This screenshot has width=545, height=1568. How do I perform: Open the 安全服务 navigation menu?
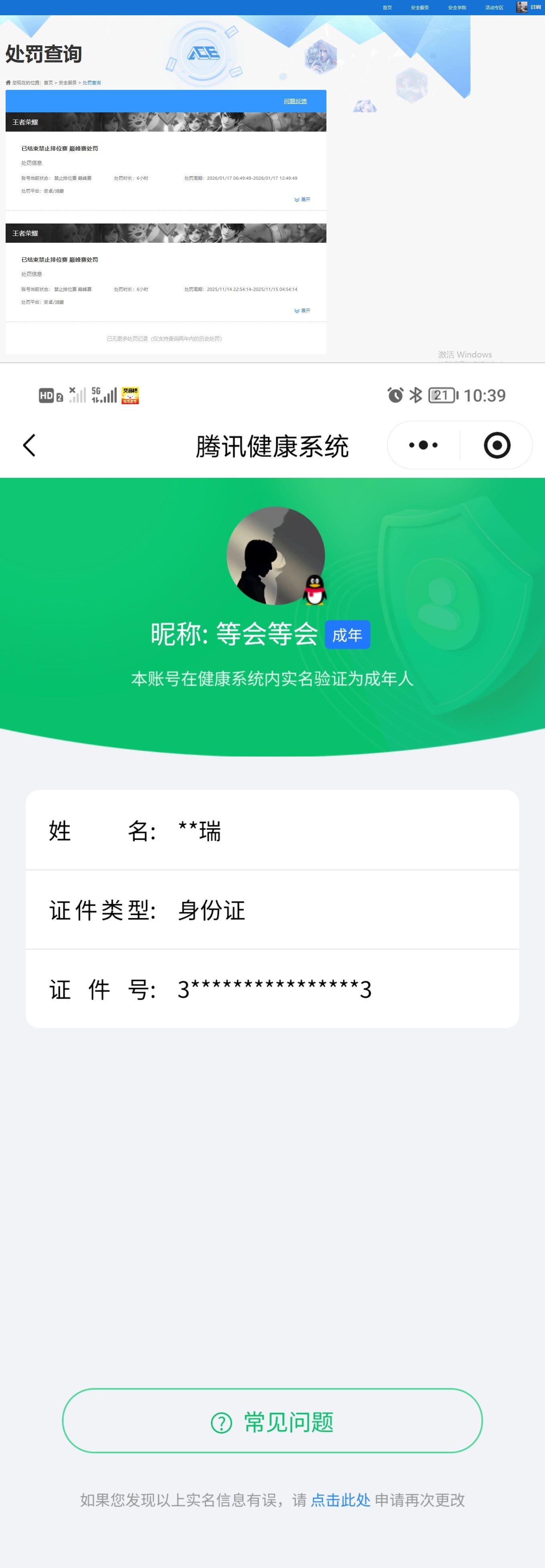point(420,7)
